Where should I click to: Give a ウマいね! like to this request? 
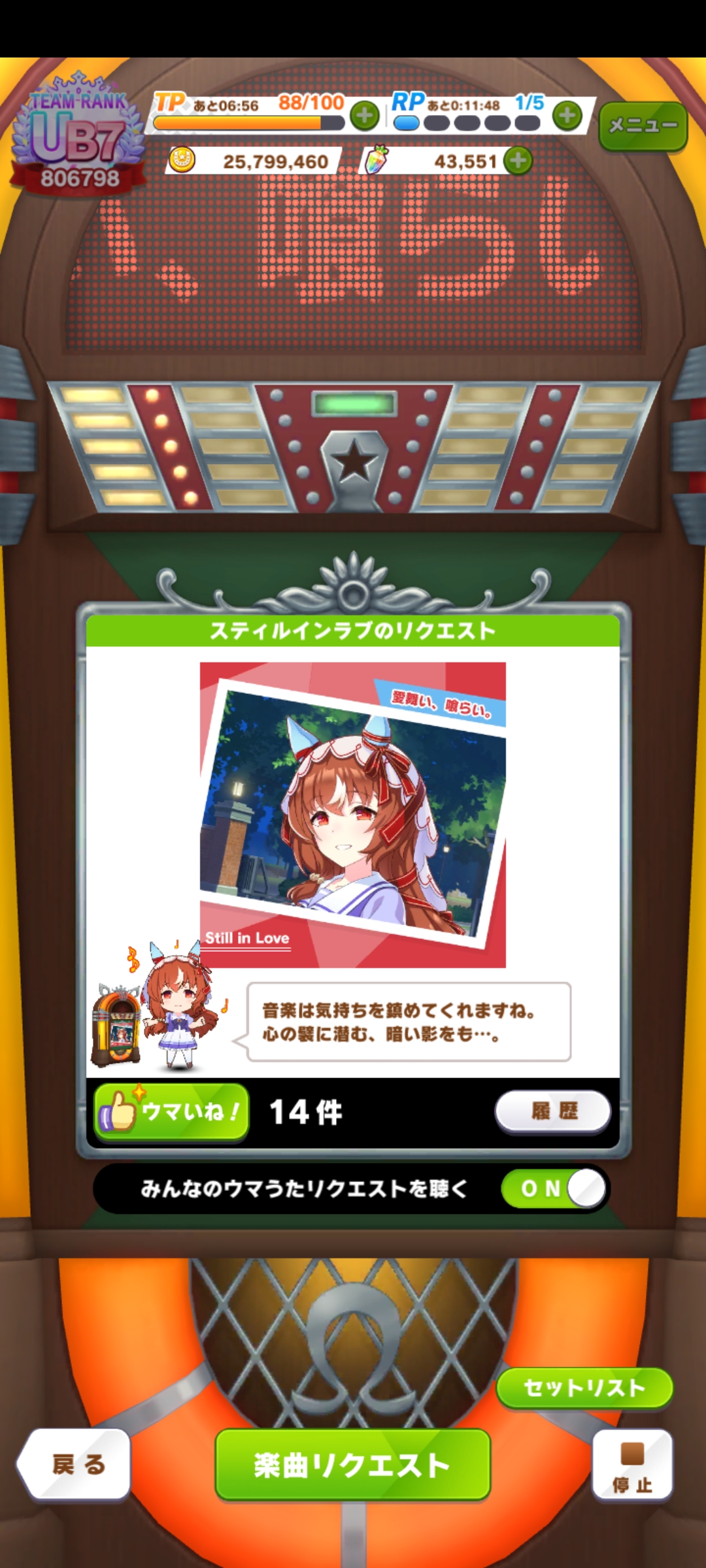click(172, 1111)
